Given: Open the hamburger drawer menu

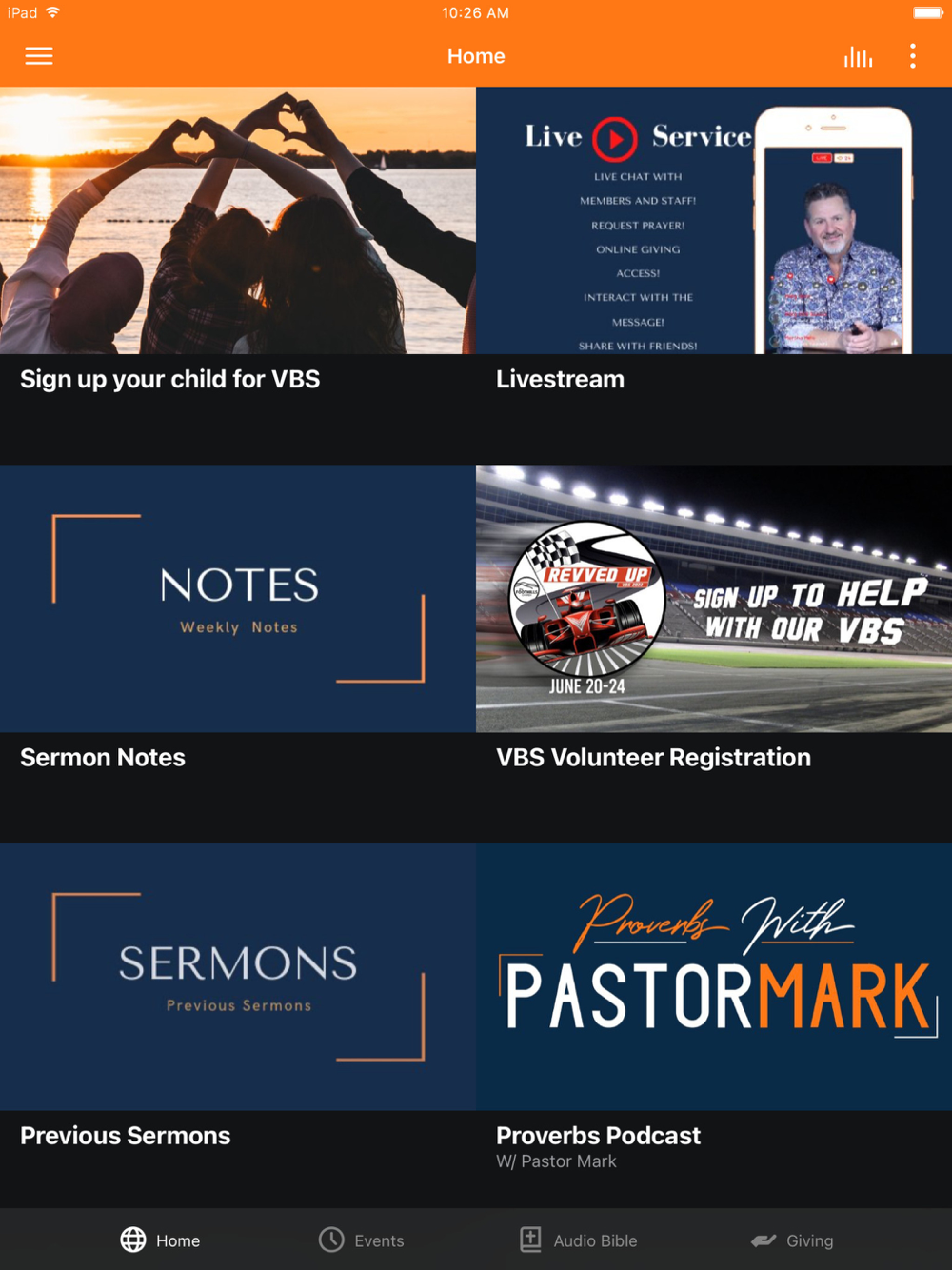Looking at the screenshot, I should (x=39, y=56).
